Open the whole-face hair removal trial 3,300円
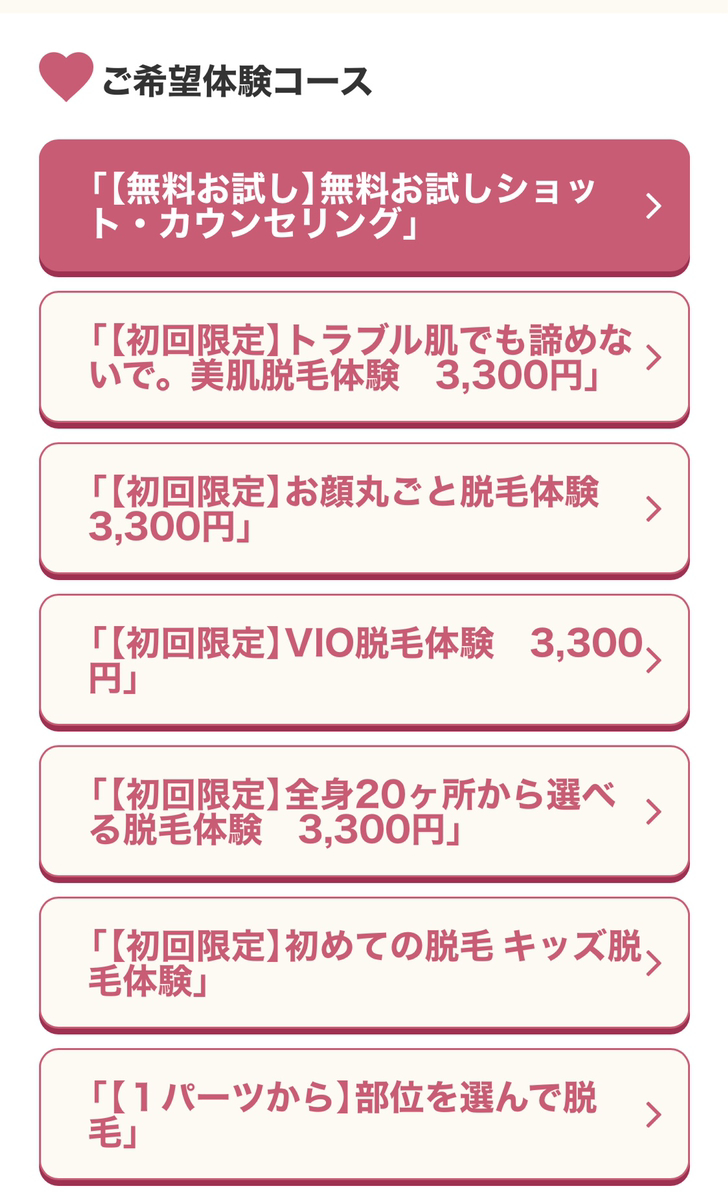 click(x=364, y=510)
